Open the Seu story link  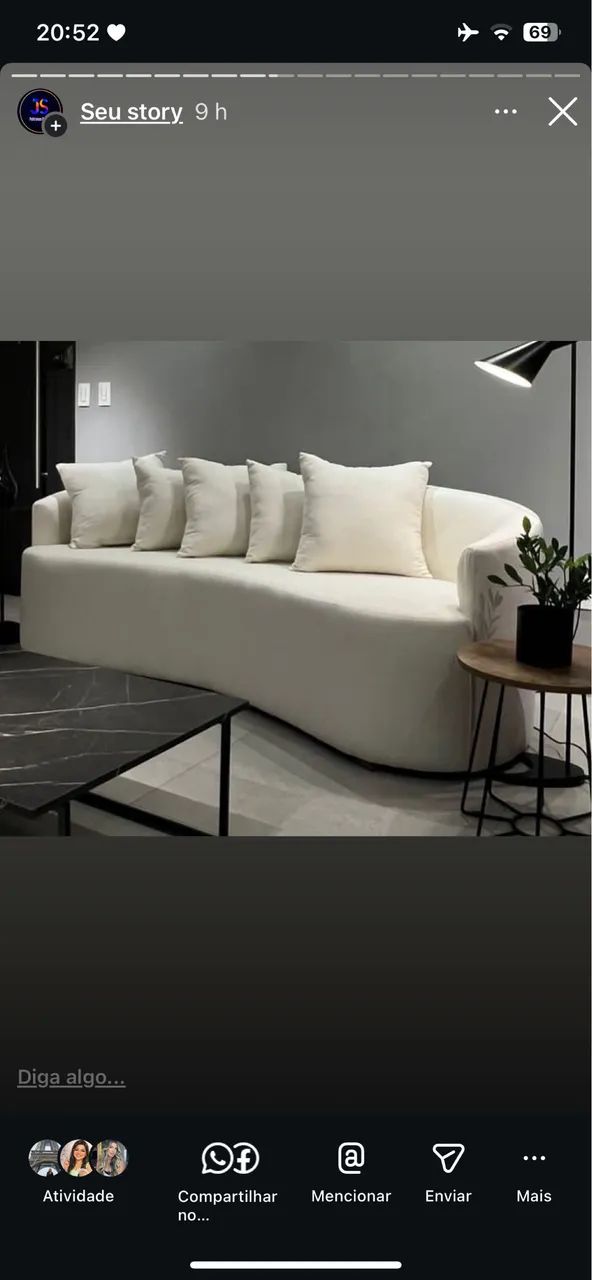click(x=131, y=112)
